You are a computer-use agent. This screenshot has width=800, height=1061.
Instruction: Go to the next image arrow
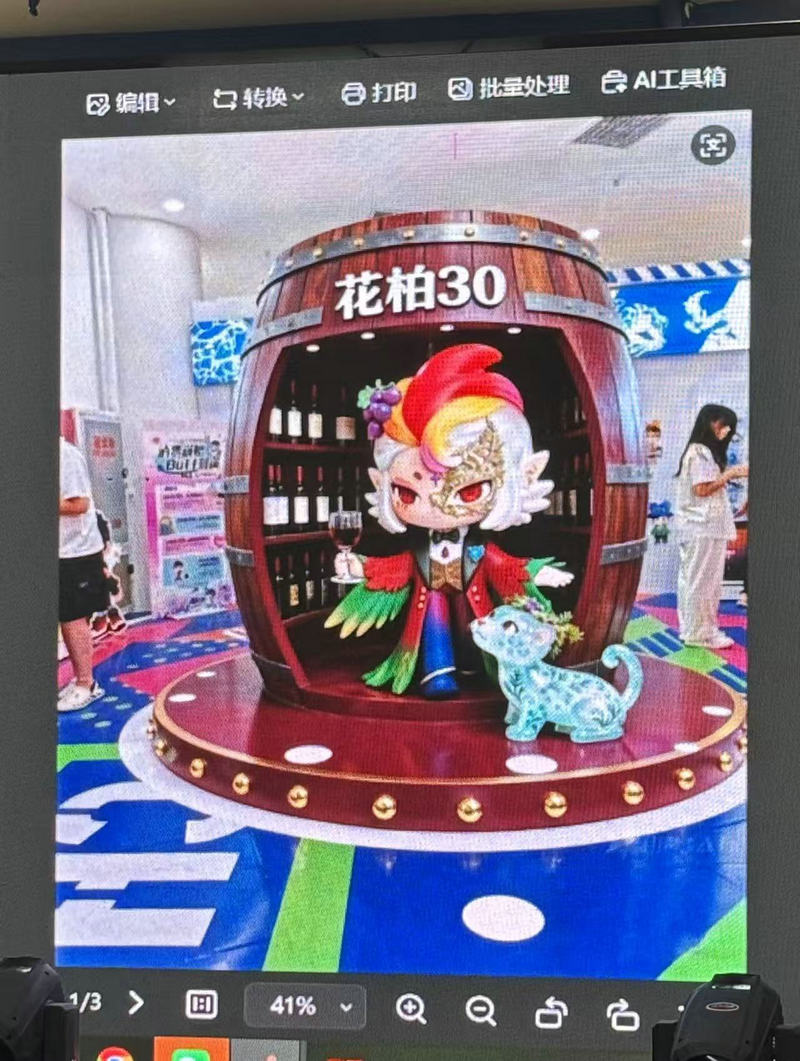136,1002
